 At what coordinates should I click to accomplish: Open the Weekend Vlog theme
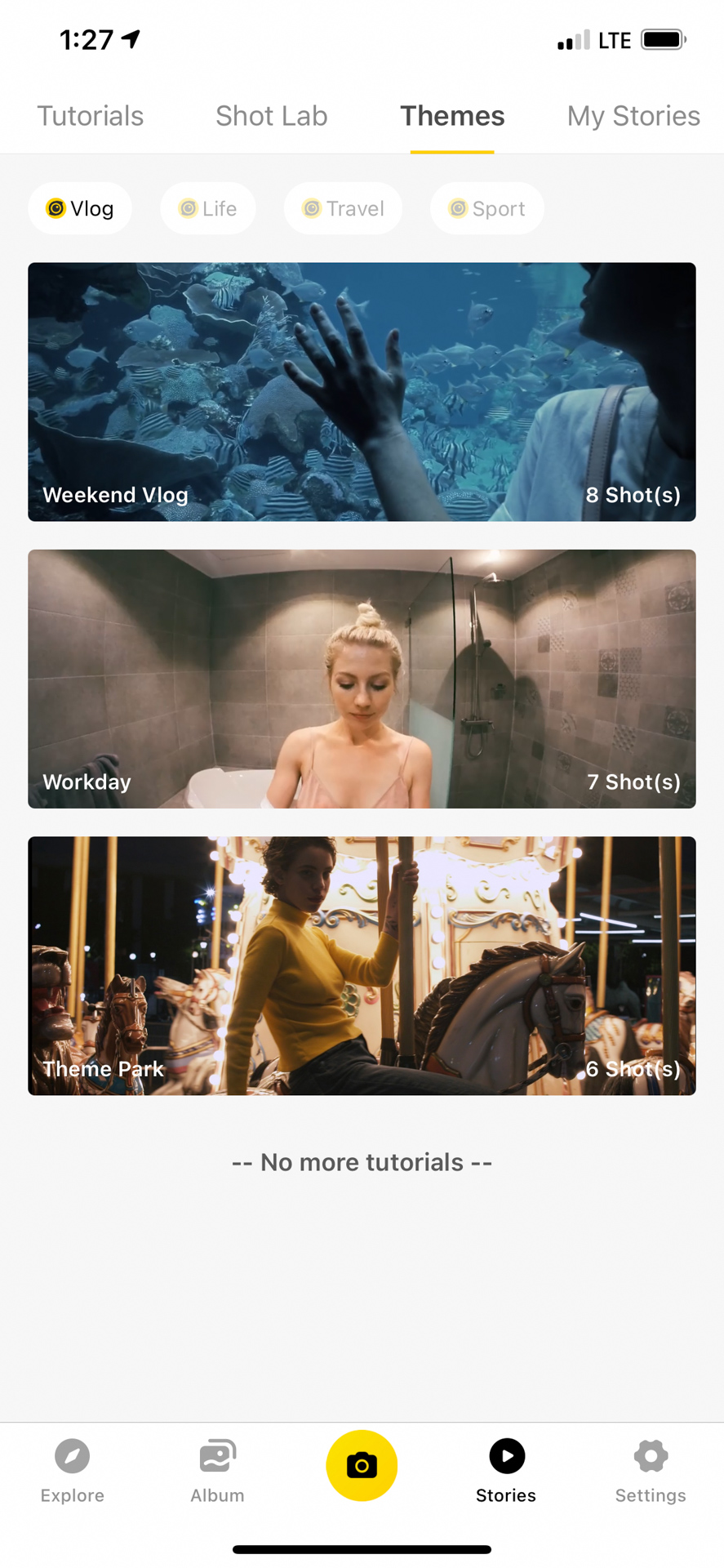pyautogui.click(x=362, y=392)
